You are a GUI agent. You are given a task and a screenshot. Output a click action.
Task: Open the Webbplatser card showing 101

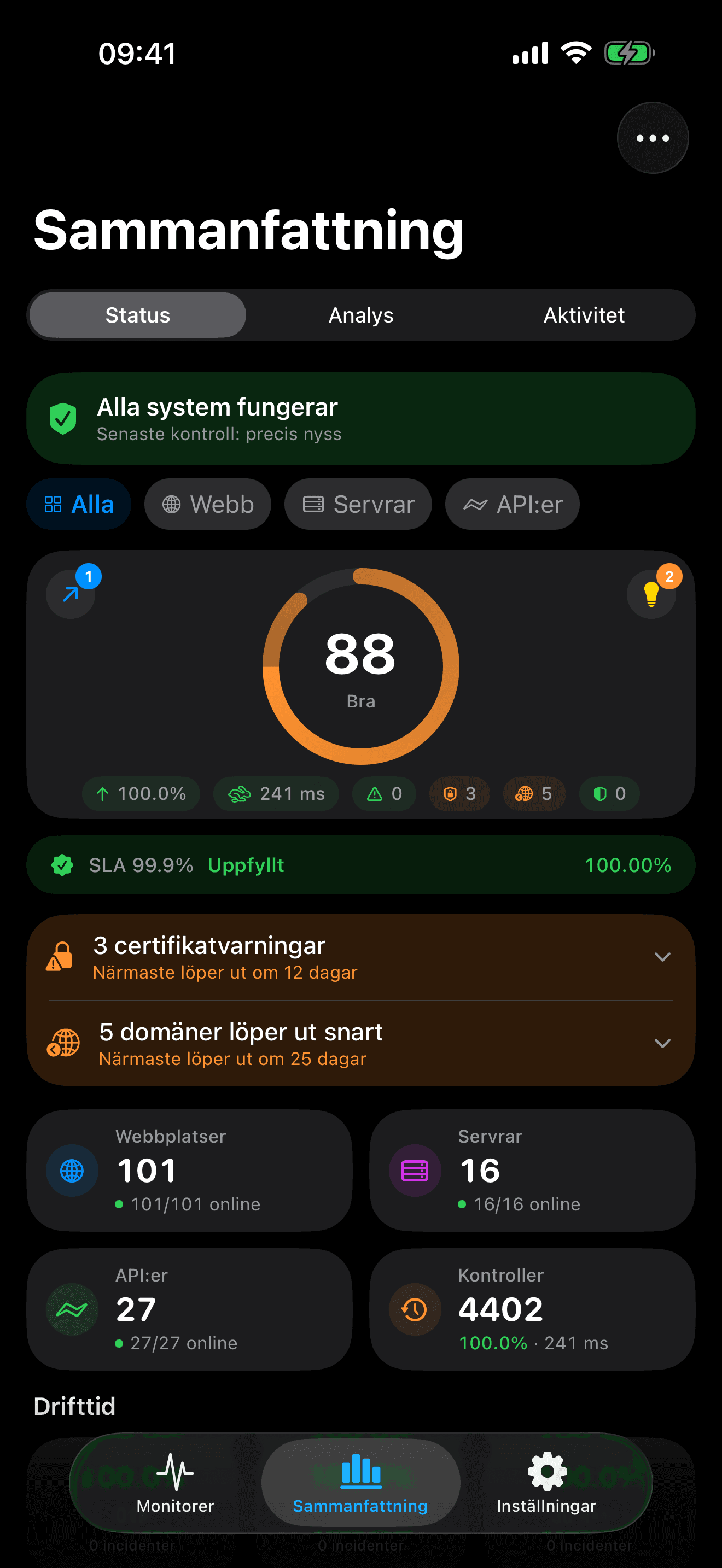189,1169
